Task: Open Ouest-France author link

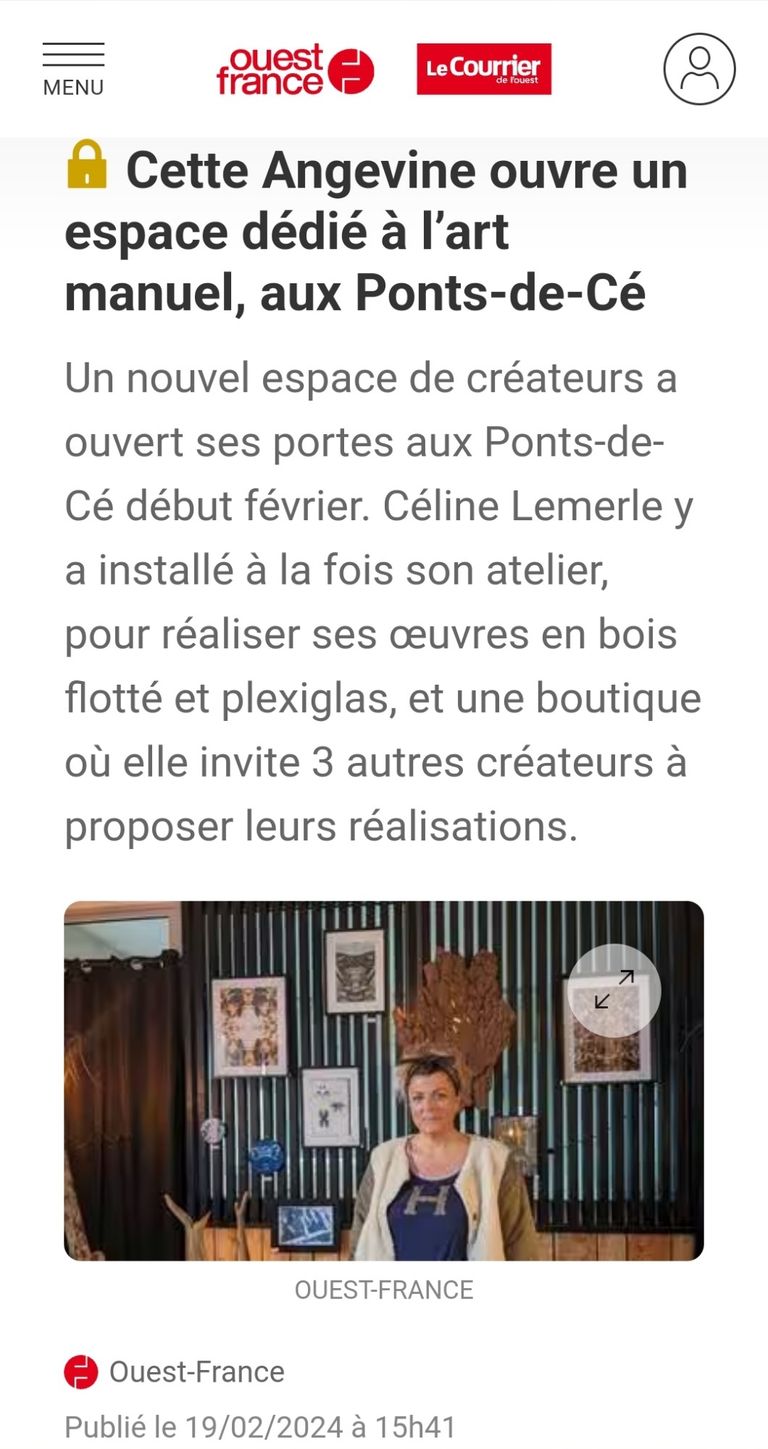Action: (196, 1372)
